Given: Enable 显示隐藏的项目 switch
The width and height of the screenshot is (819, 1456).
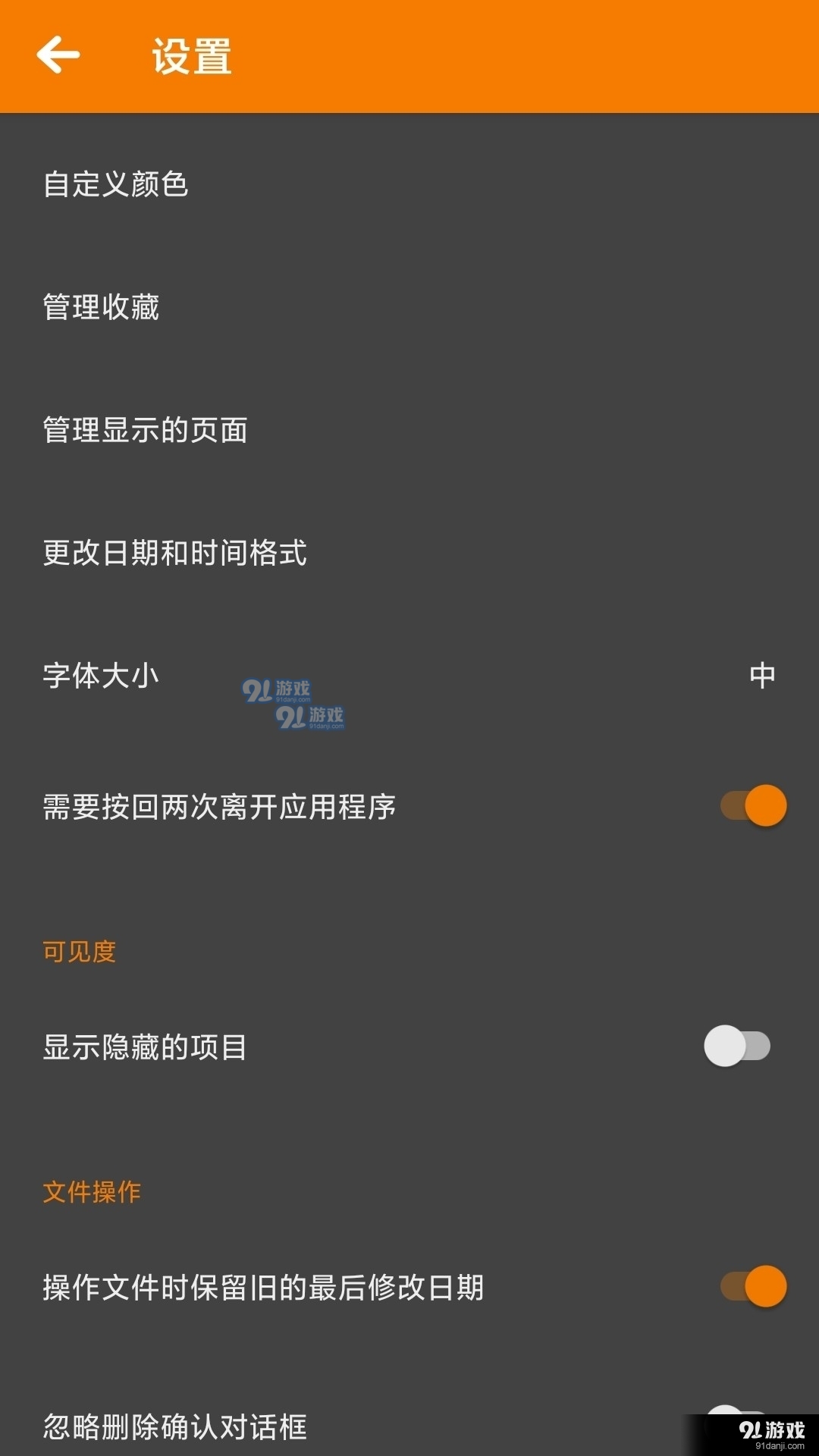Looking at the screenshot, I should coord(737,1046).
